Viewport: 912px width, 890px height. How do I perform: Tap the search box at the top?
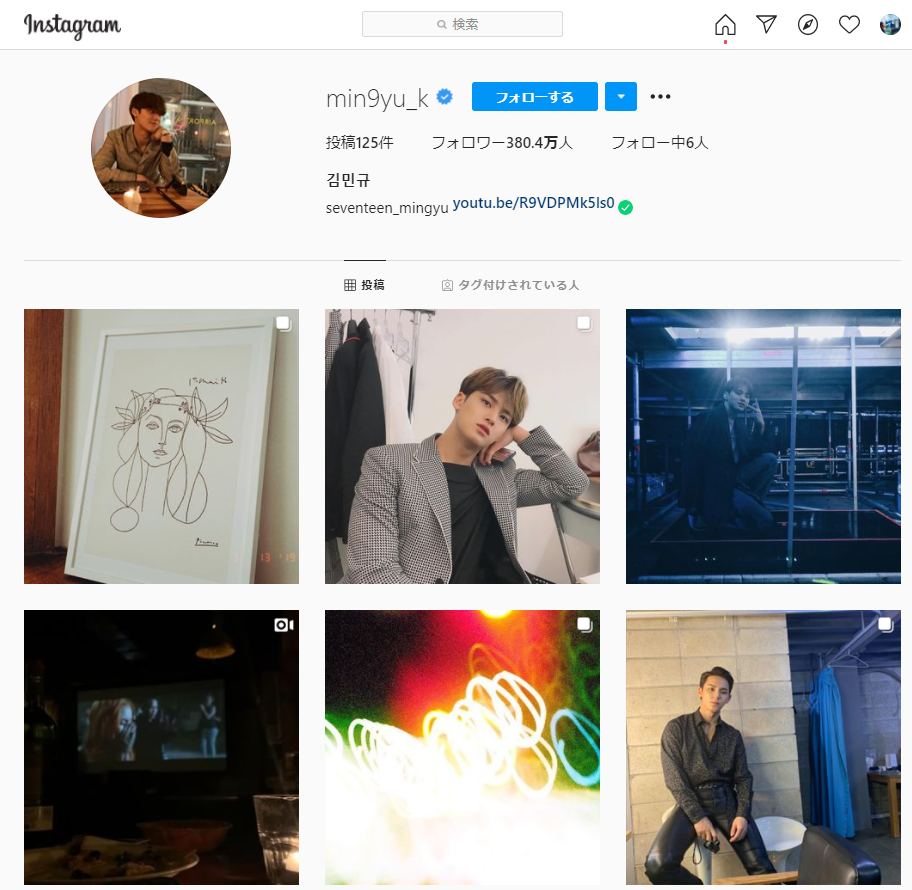tap(462, 24)
